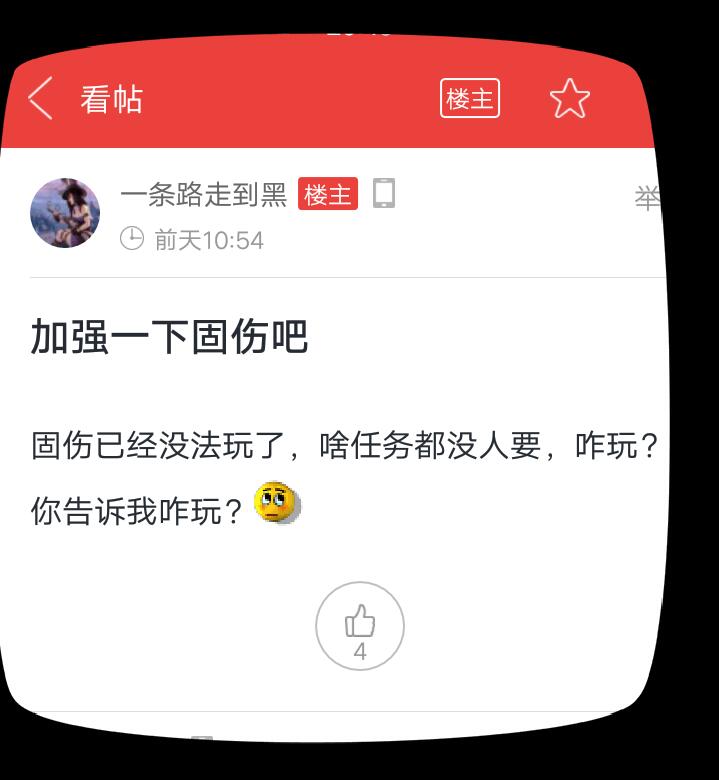The image size is (719, 780).
Task: Tap the report button beside the author
Action: [647, 199]
